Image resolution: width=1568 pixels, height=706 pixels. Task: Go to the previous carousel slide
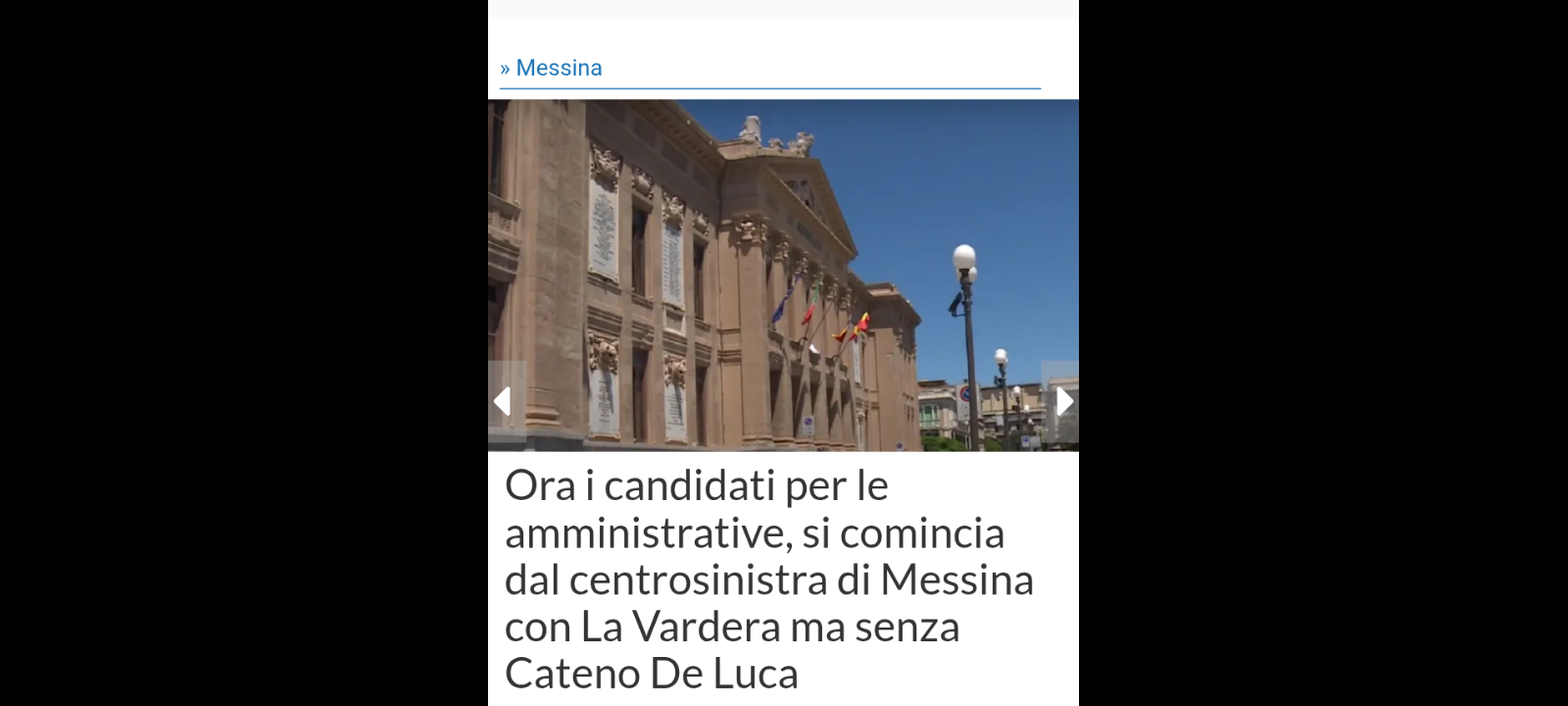click(x=504, y=401)
